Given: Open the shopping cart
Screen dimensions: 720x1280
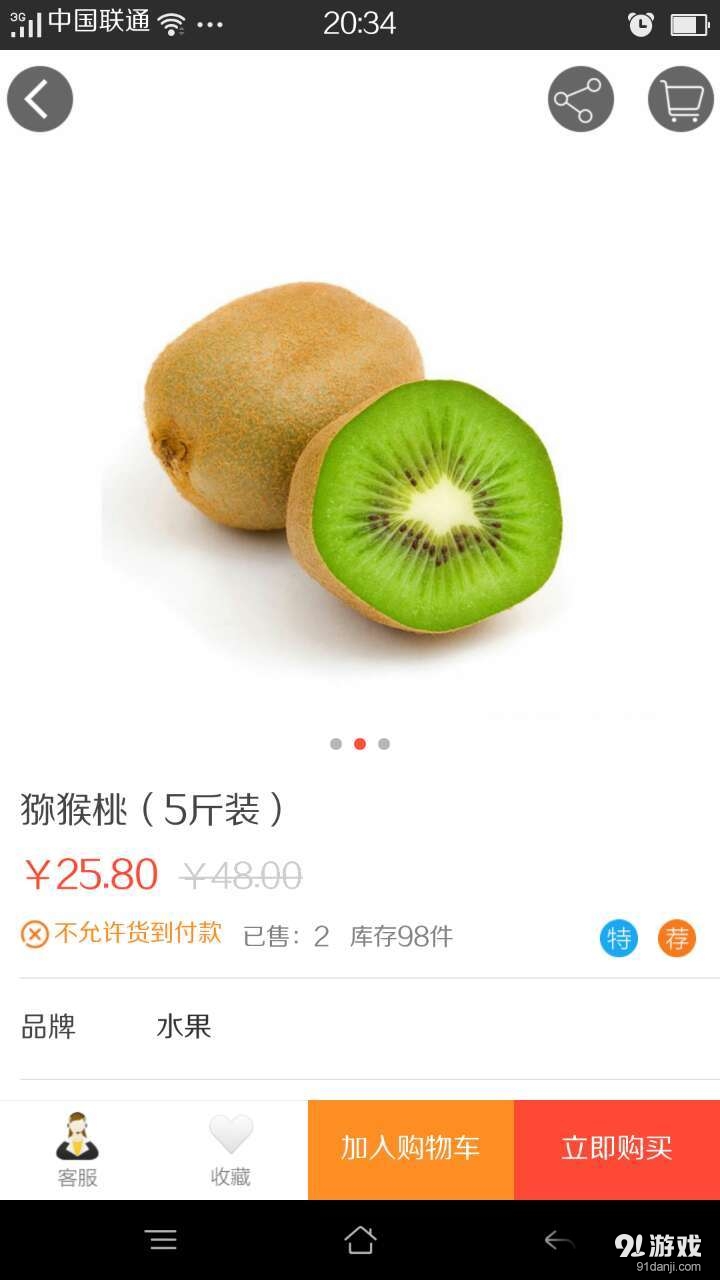Looking at the screenshot, I should [x=680, y=97].
